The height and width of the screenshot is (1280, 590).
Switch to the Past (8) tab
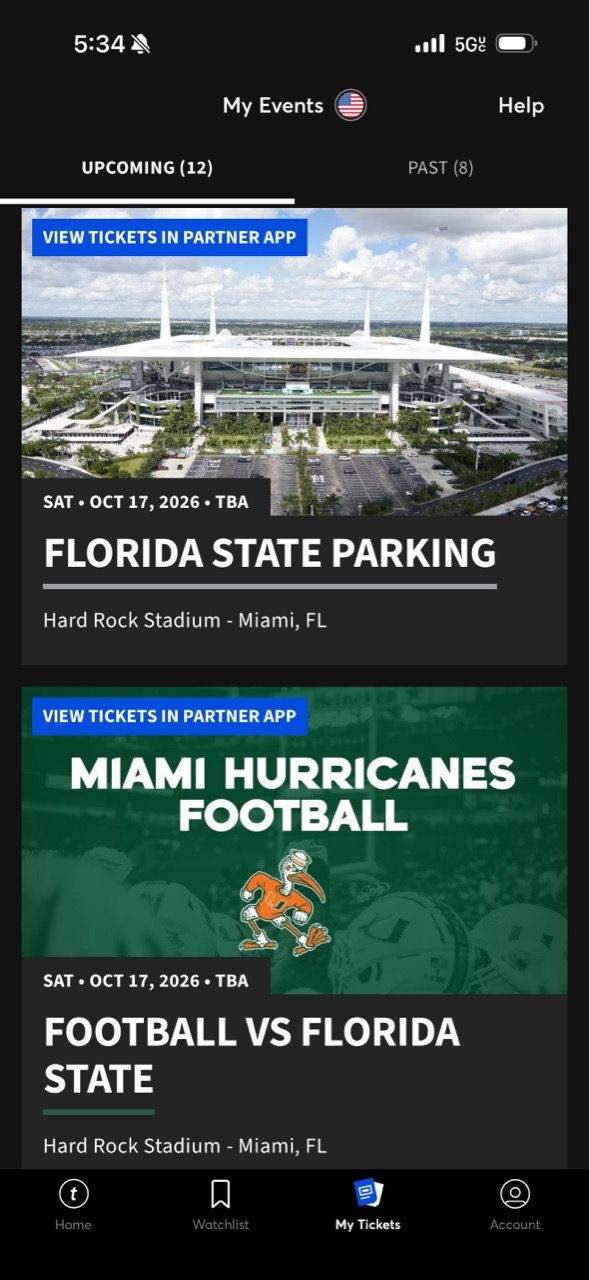(x=441, y=168)
